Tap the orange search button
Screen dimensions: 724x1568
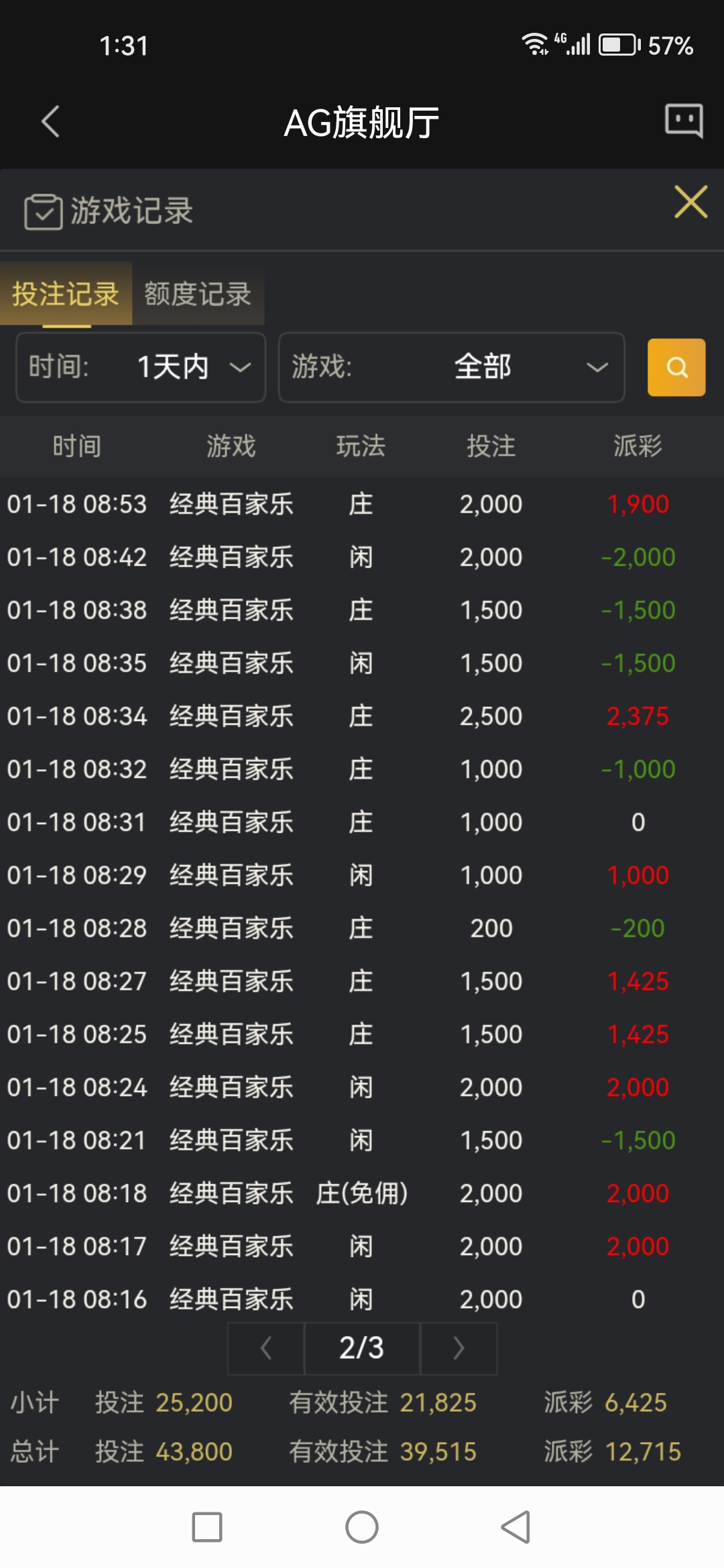pos(676,367)
